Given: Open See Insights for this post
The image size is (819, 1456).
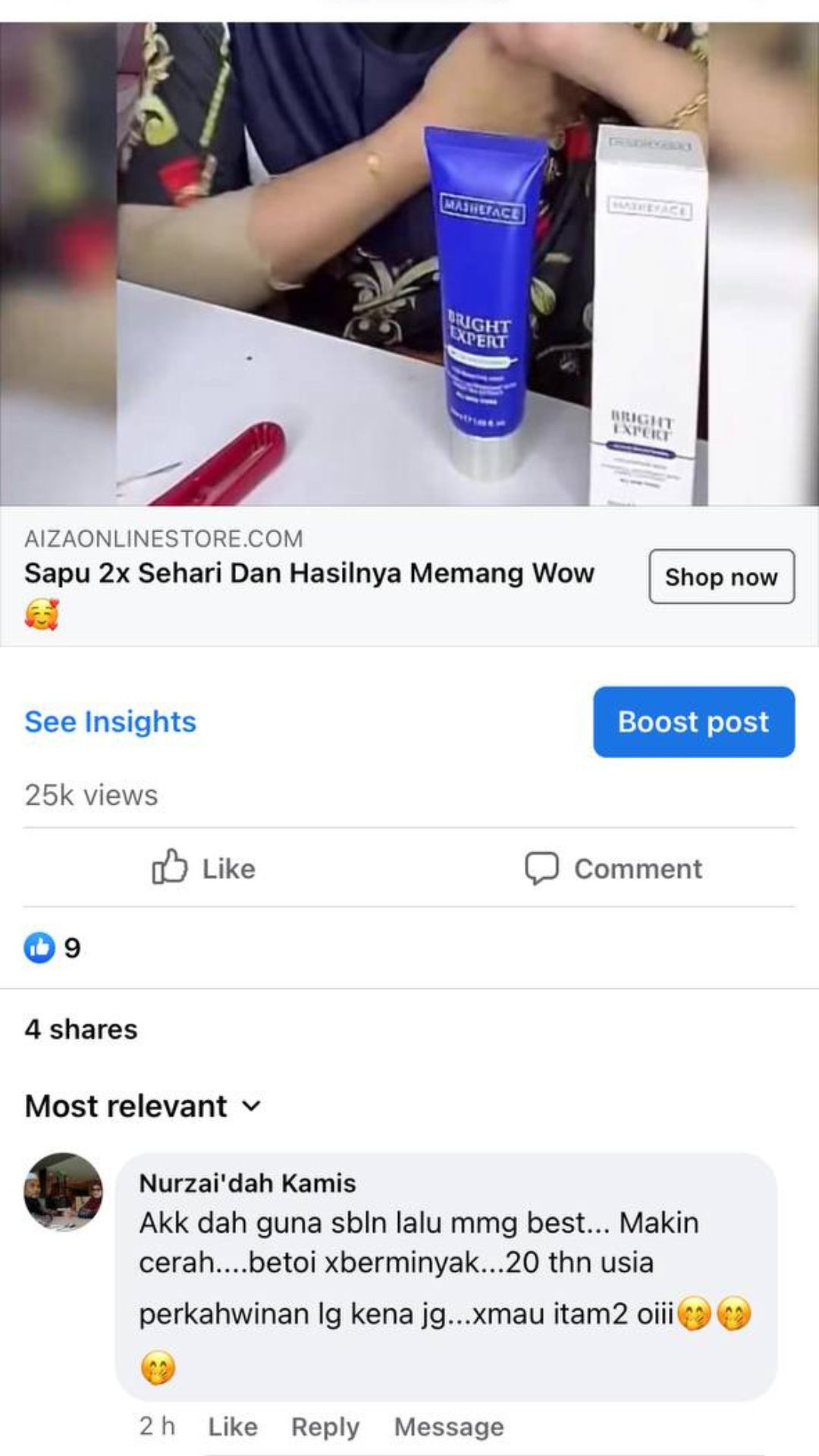Looking at the screenshot, I should coord(110,721).
